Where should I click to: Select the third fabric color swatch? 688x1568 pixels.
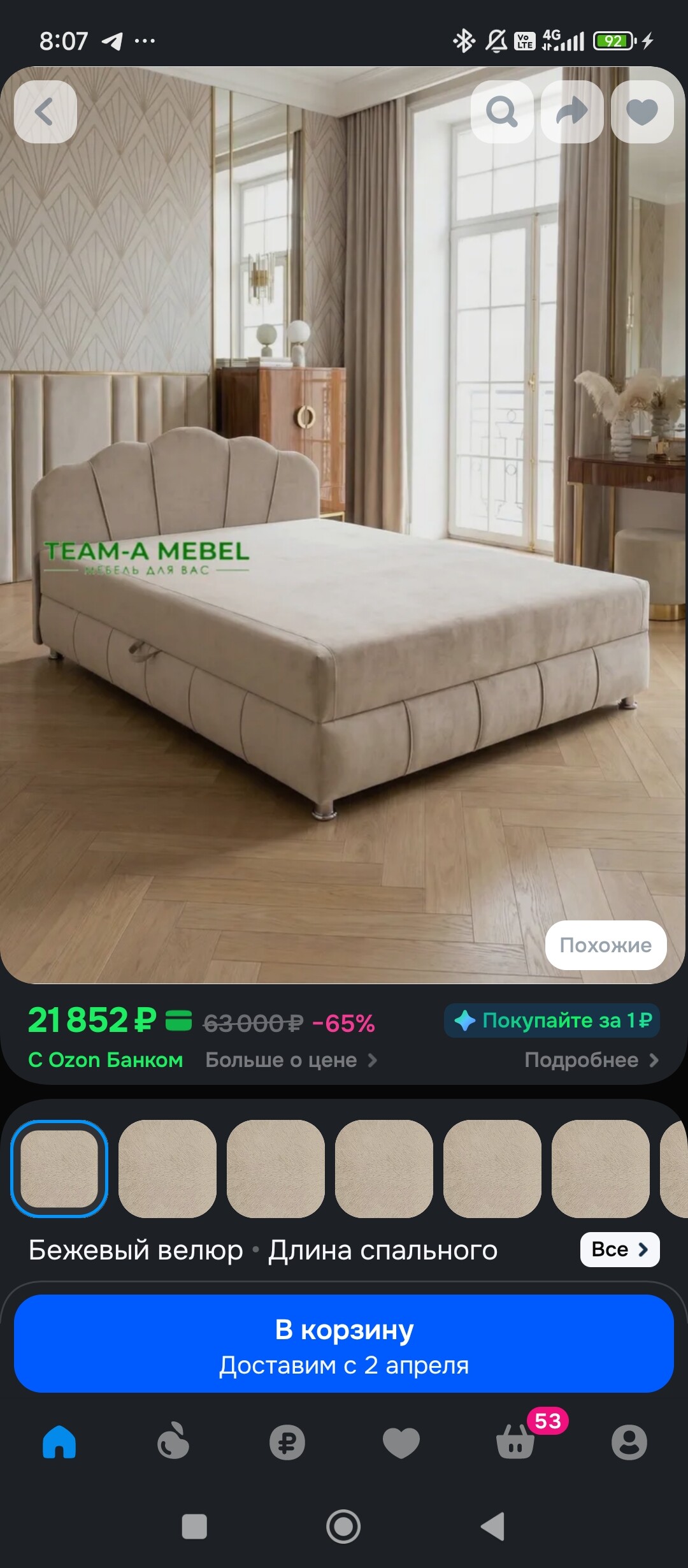click(x=276, y=1168)
